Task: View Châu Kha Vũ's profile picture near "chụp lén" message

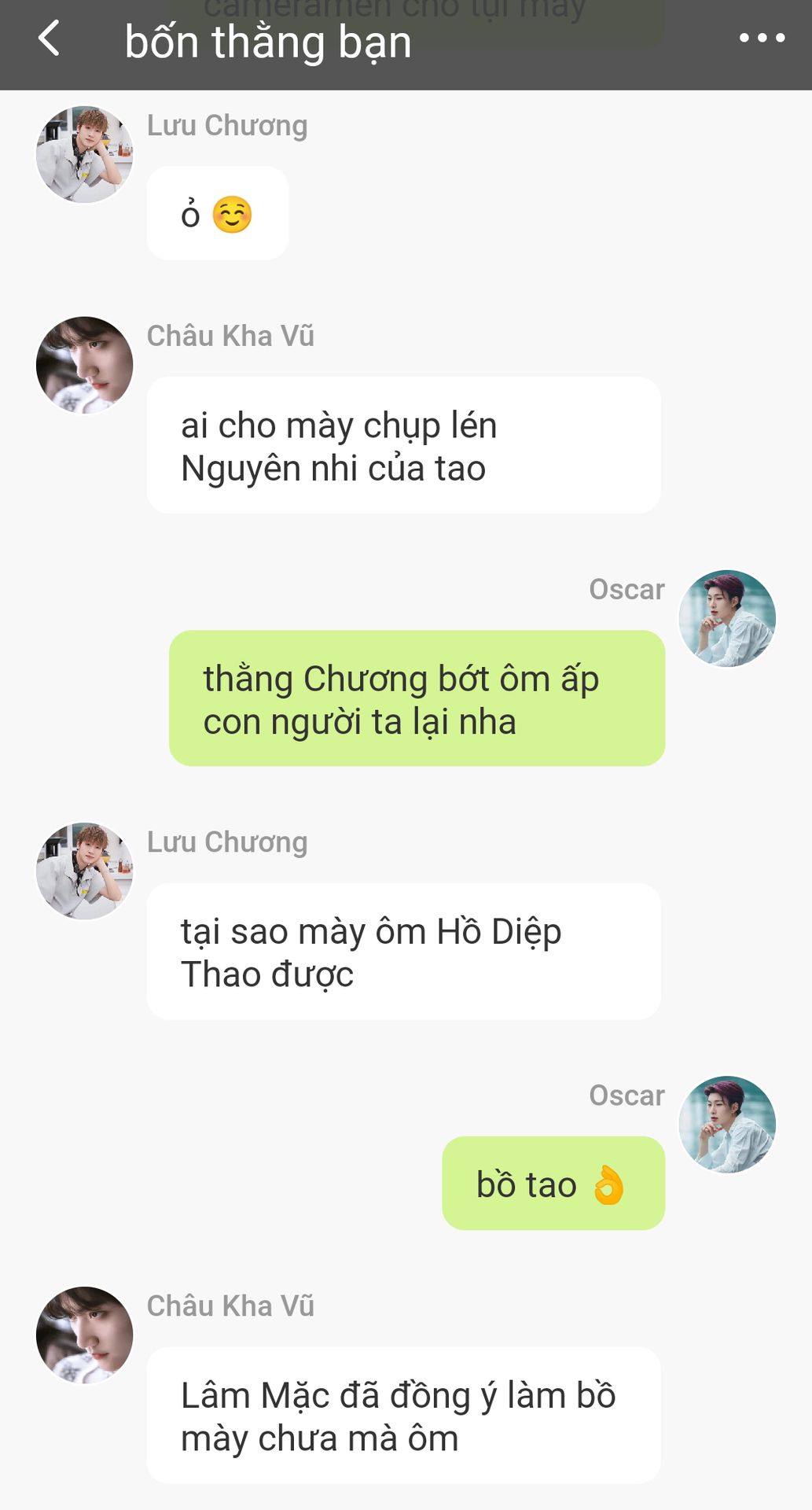Action: click(84, 365)
